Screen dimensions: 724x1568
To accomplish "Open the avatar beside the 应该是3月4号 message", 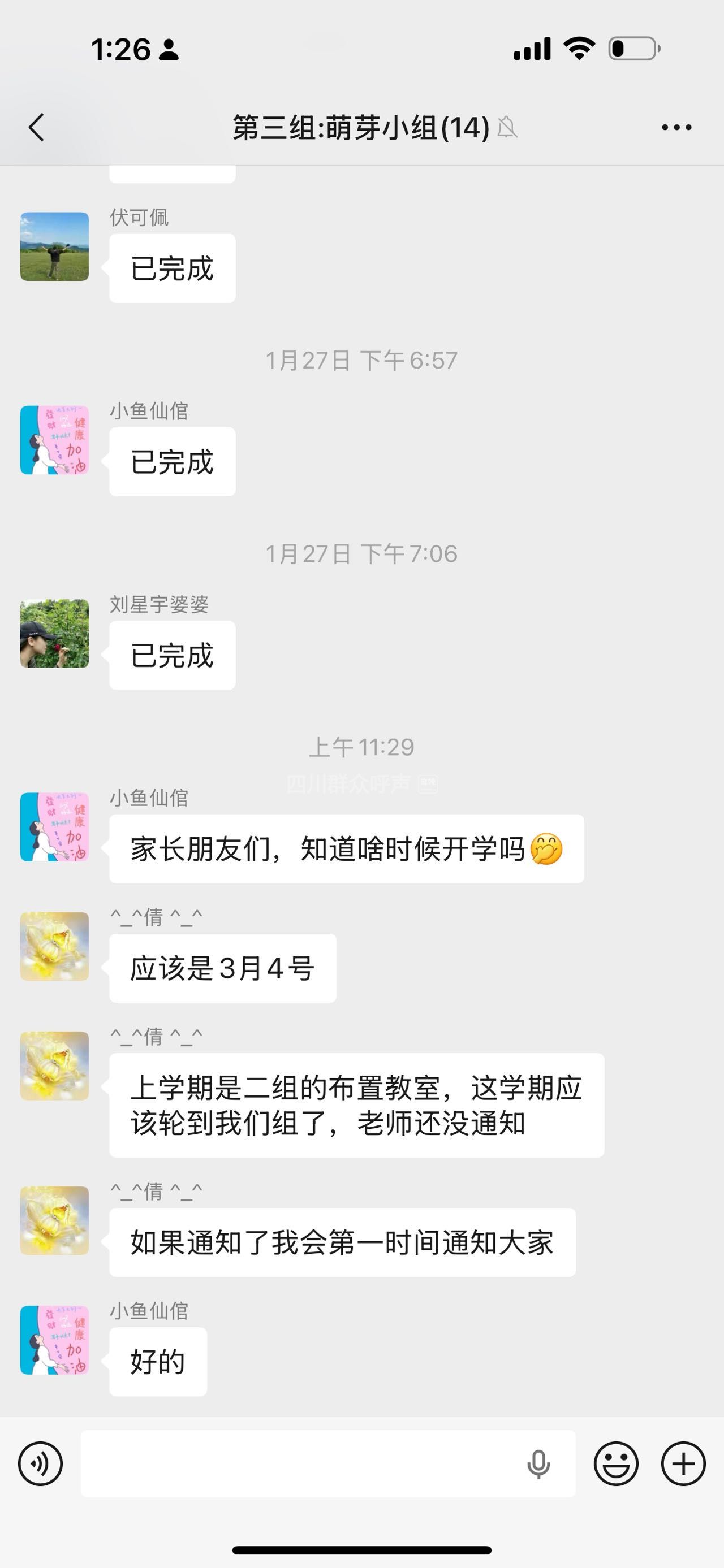I will click(55, 947).
